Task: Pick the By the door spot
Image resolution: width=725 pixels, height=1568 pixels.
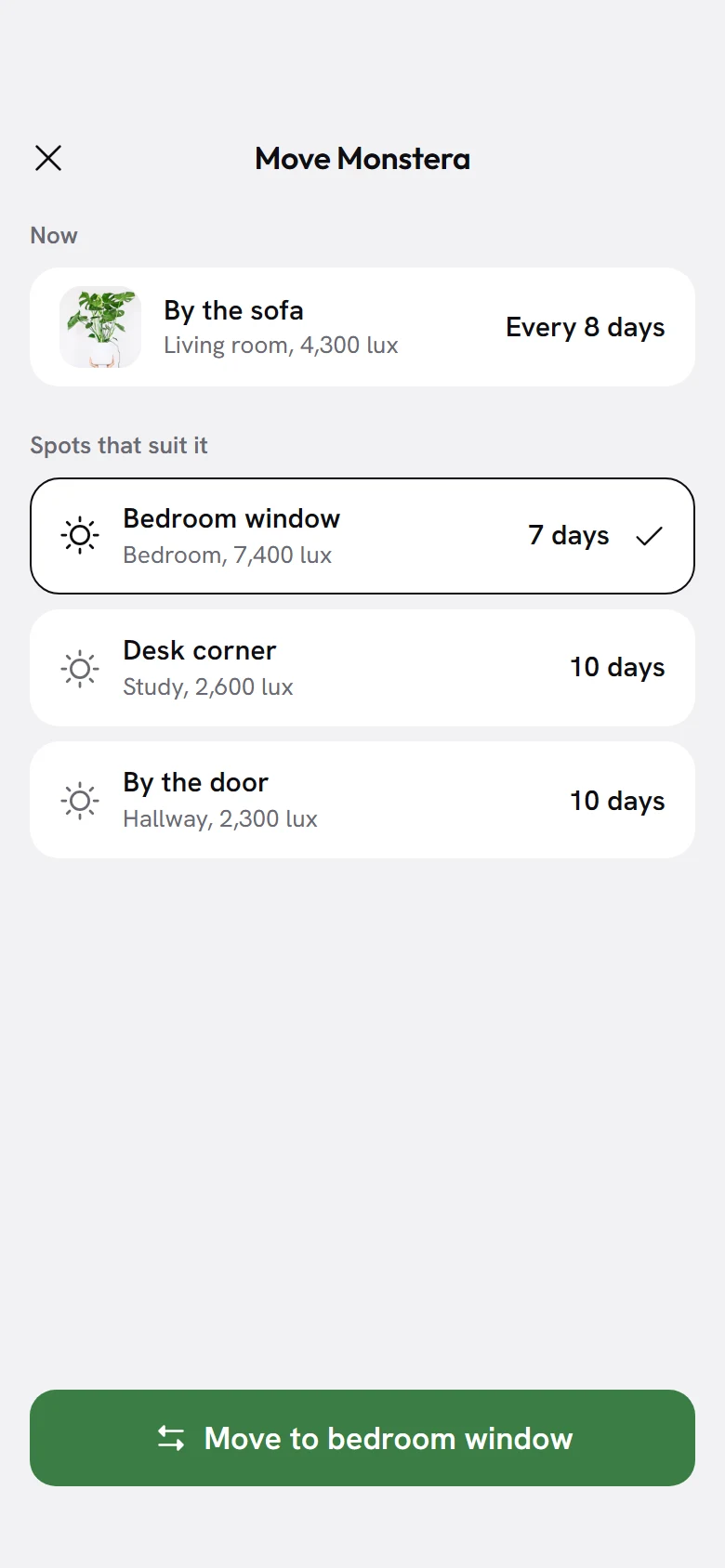Action: point(362,800)
